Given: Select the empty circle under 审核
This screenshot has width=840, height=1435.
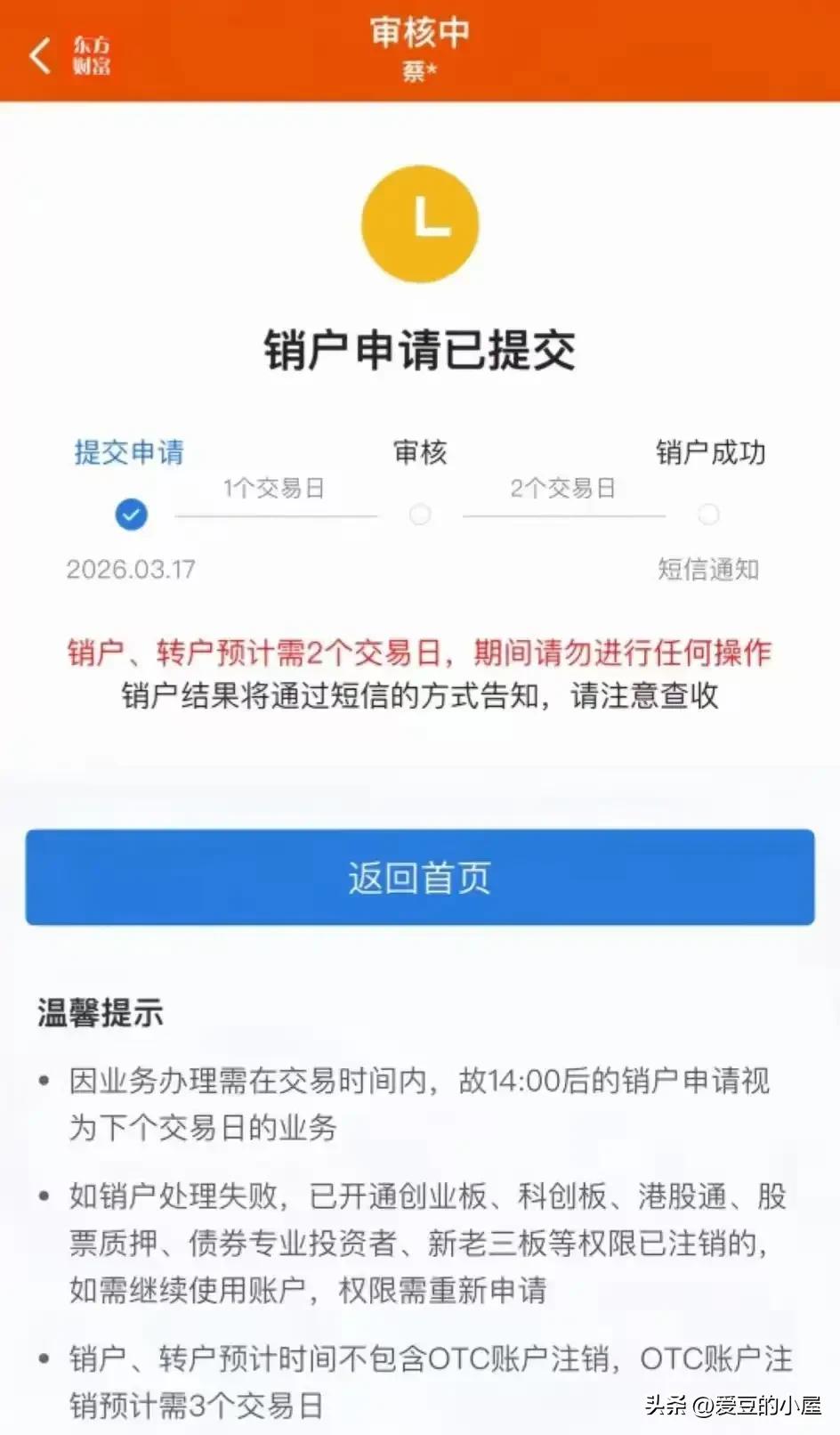Looking at the screenshot, I should 419,515.
